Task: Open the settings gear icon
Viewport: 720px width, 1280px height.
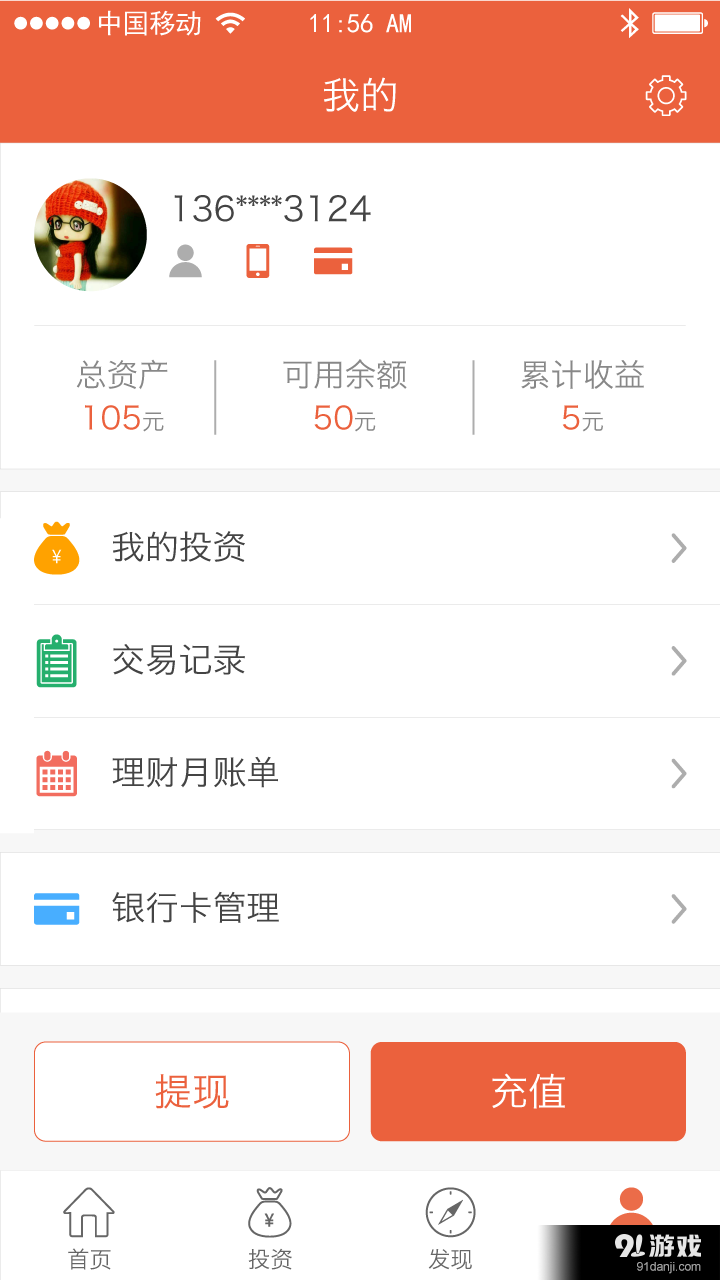Action: tap(666, 94)
